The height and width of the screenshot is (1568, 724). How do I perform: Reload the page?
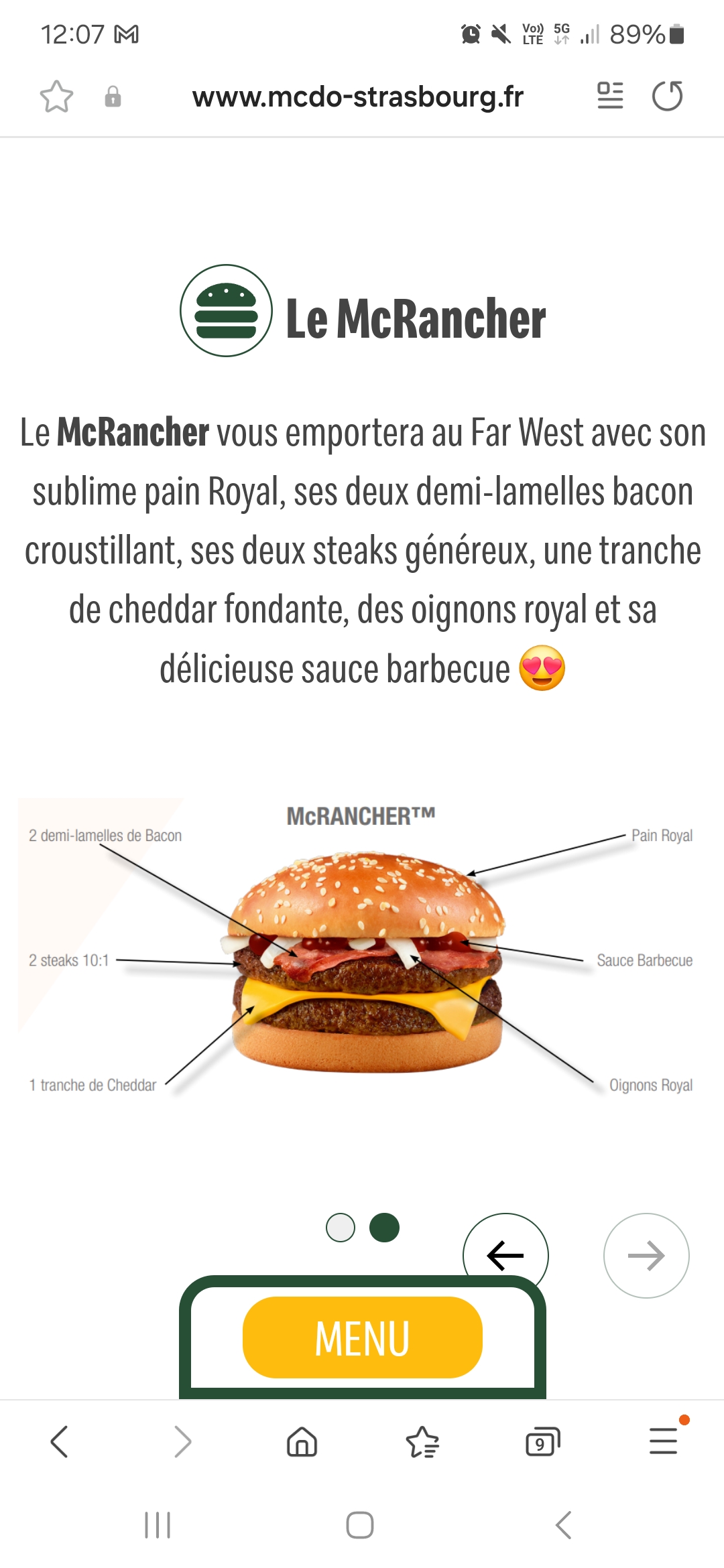[667, 96]
